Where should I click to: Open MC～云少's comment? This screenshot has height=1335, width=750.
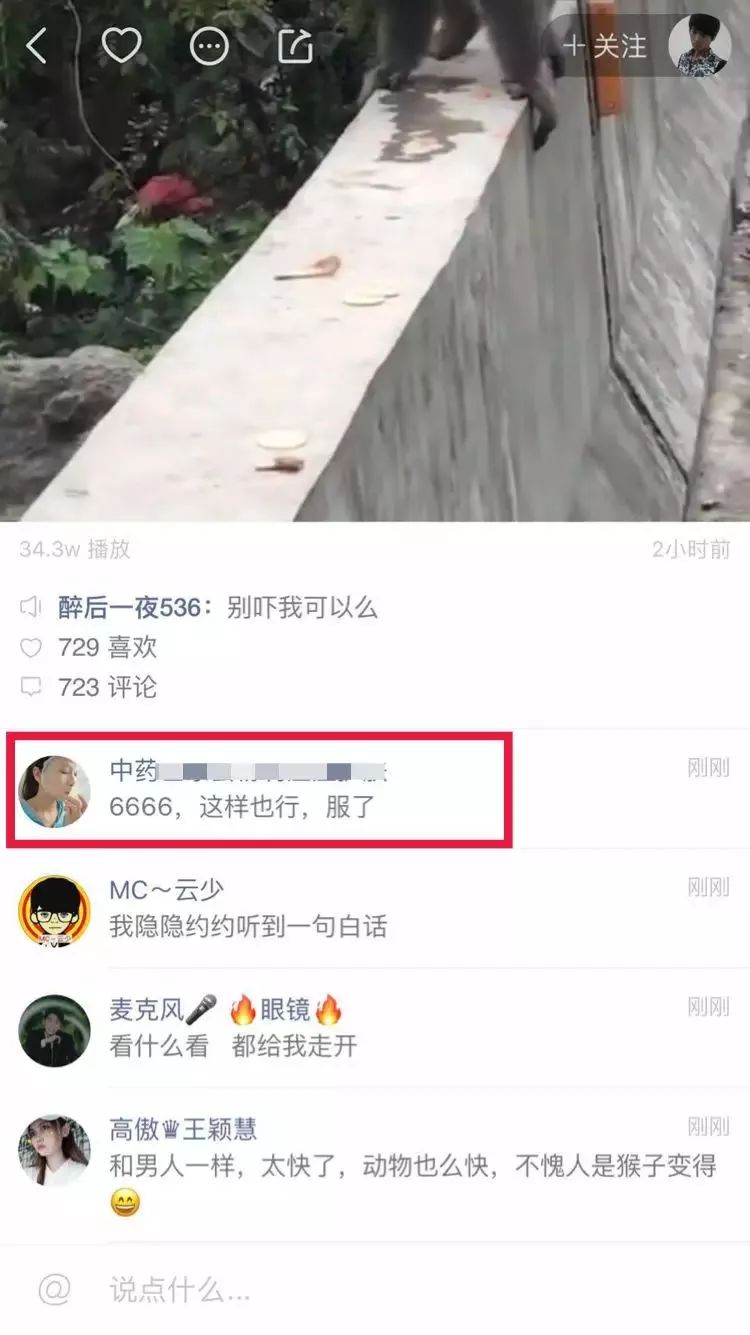[247, 927]
